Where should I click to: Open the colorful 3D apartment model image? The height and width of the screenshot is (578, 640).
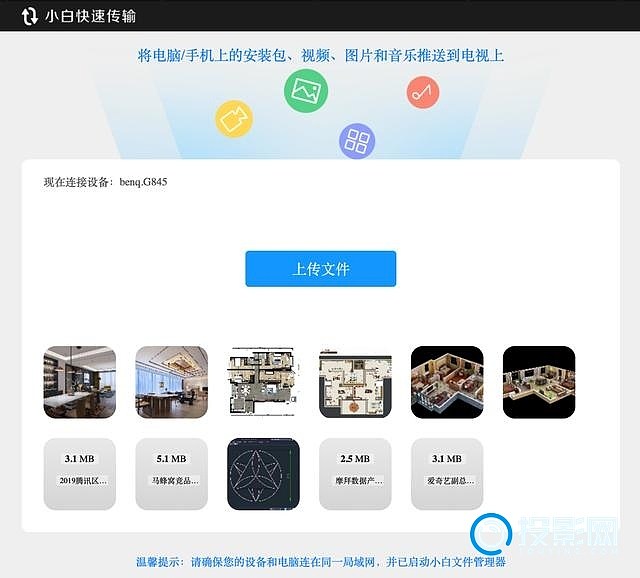pos(446,382)
